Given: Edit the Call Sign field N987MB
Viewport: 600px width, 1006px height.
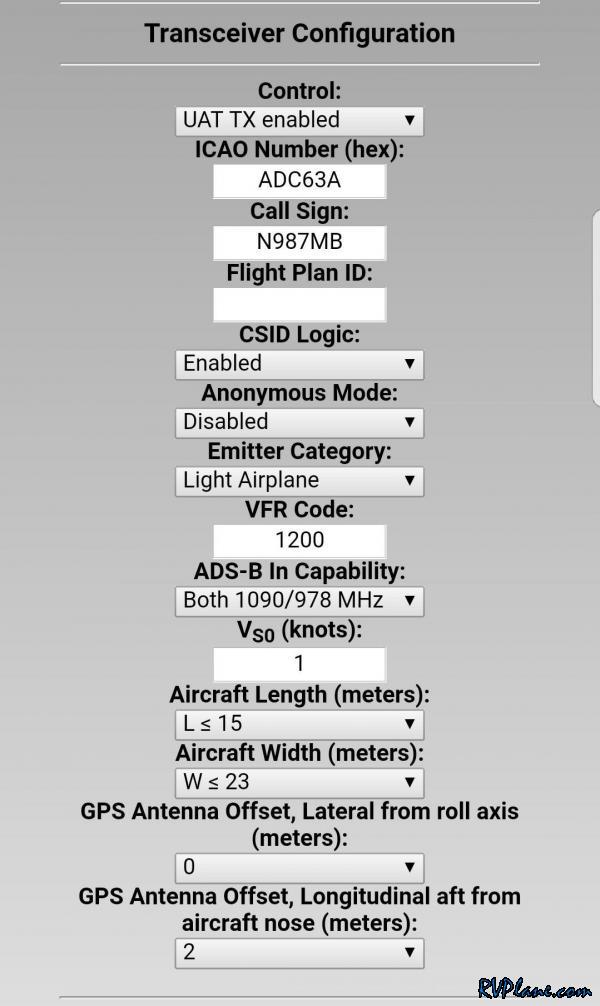Looking at the screenshot, I should (300, 243).
